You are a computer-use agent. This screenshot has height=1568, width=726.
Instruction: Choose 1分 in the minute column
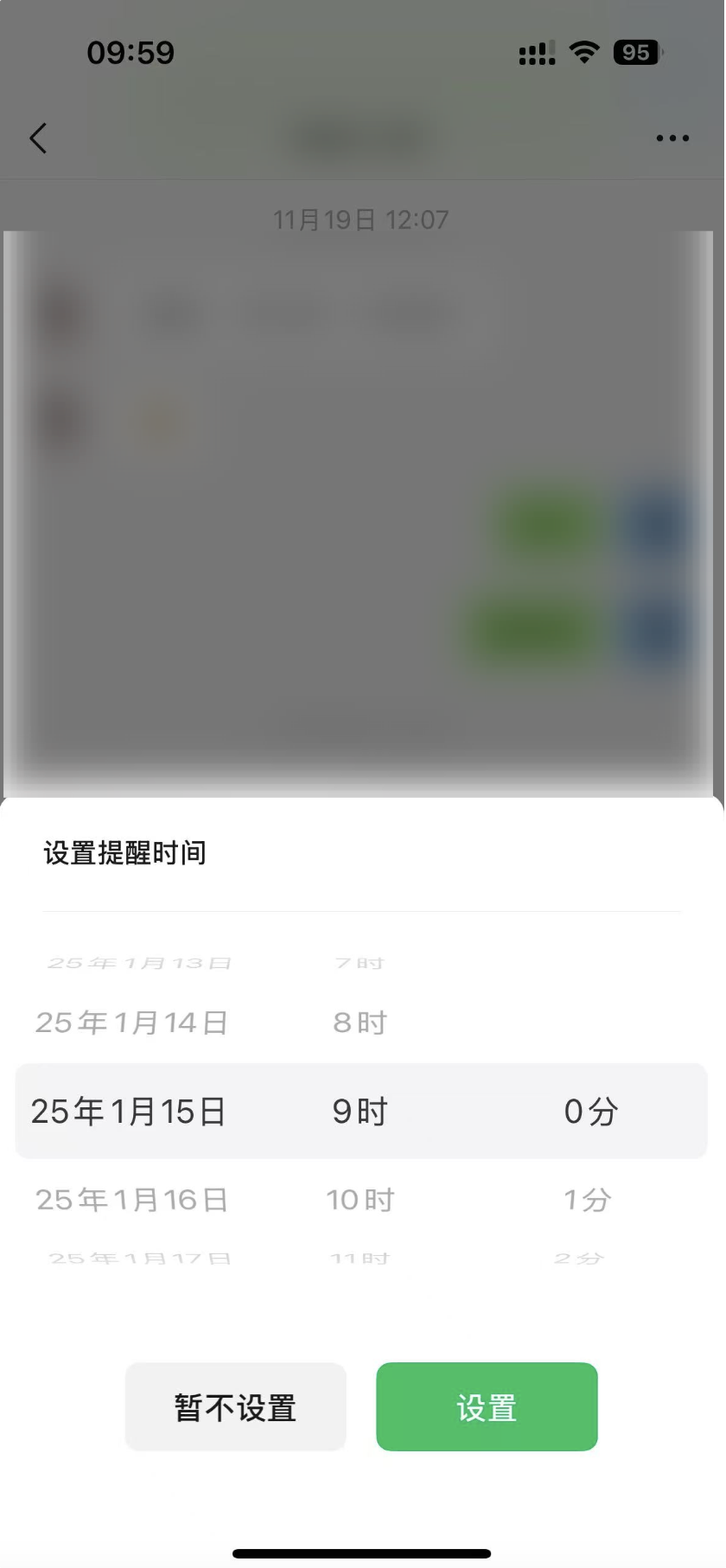click(588, 1200)
